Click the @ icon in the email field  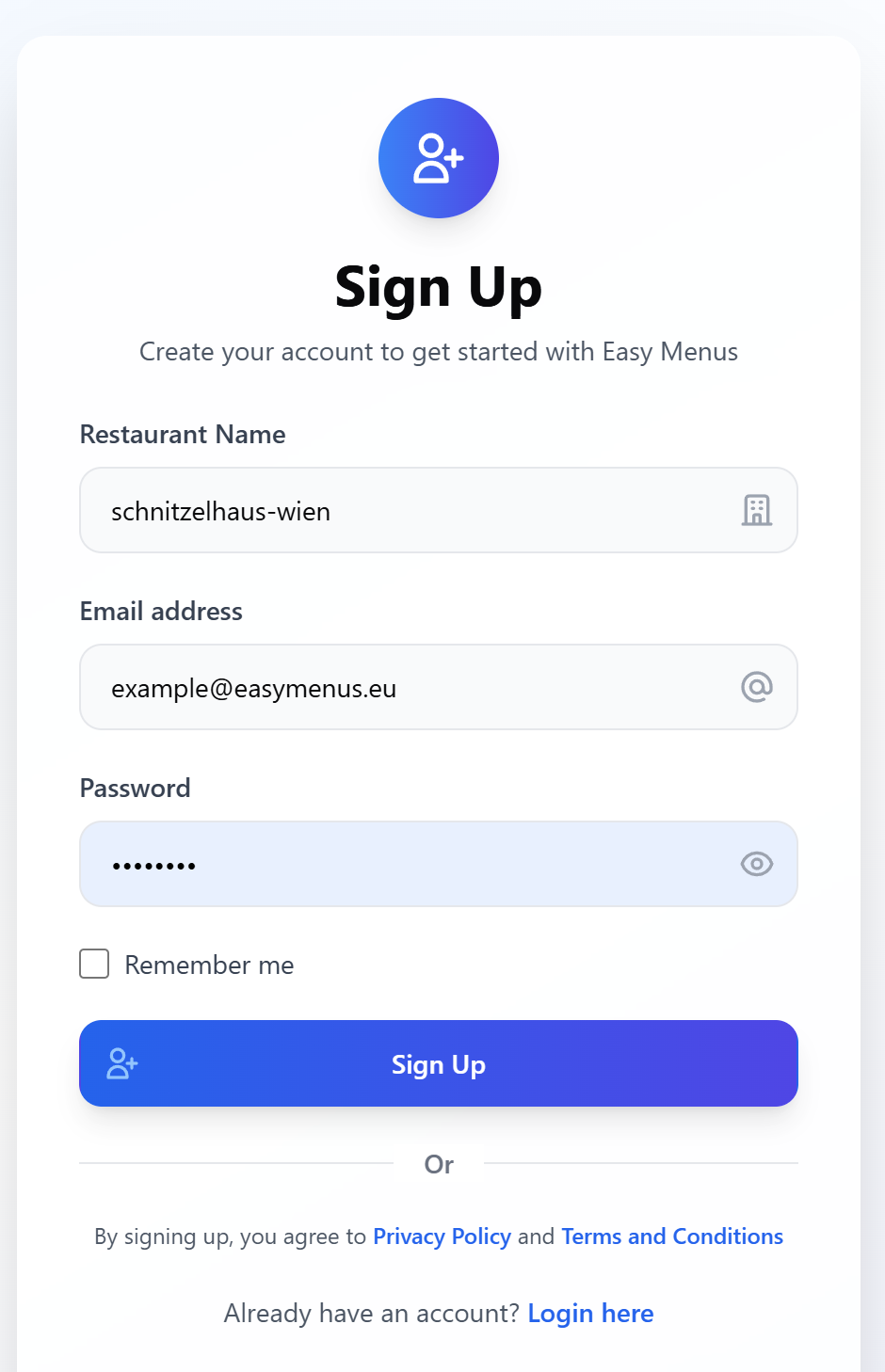point(757,687)
